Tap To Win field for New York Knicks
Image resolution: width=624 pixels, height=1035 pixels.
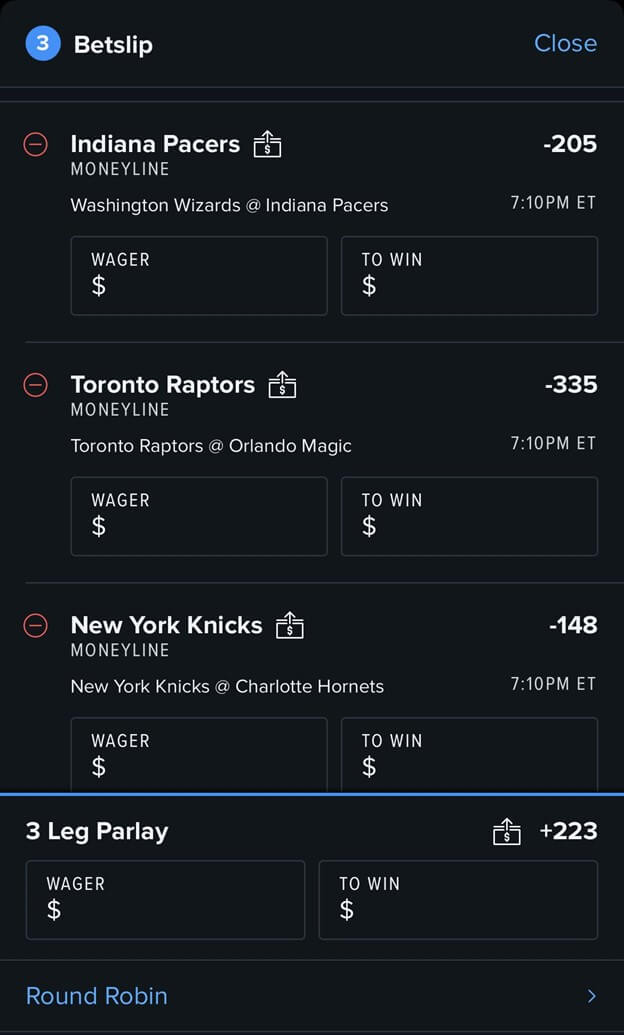(x=469, y=754)
